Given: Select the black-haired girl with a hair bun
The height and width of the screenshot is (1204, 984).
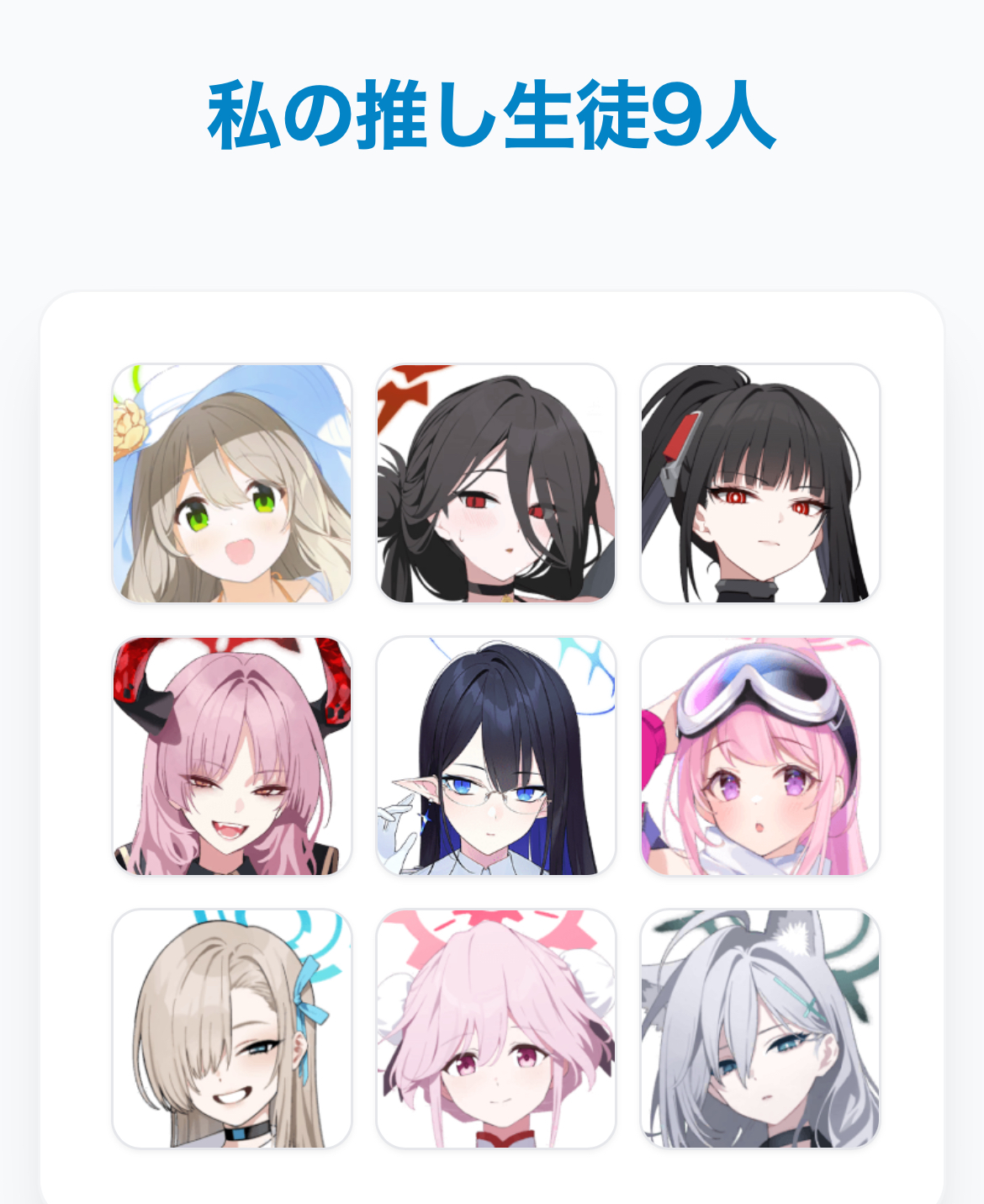Looking at the screenshot, I should click(496, 484).
